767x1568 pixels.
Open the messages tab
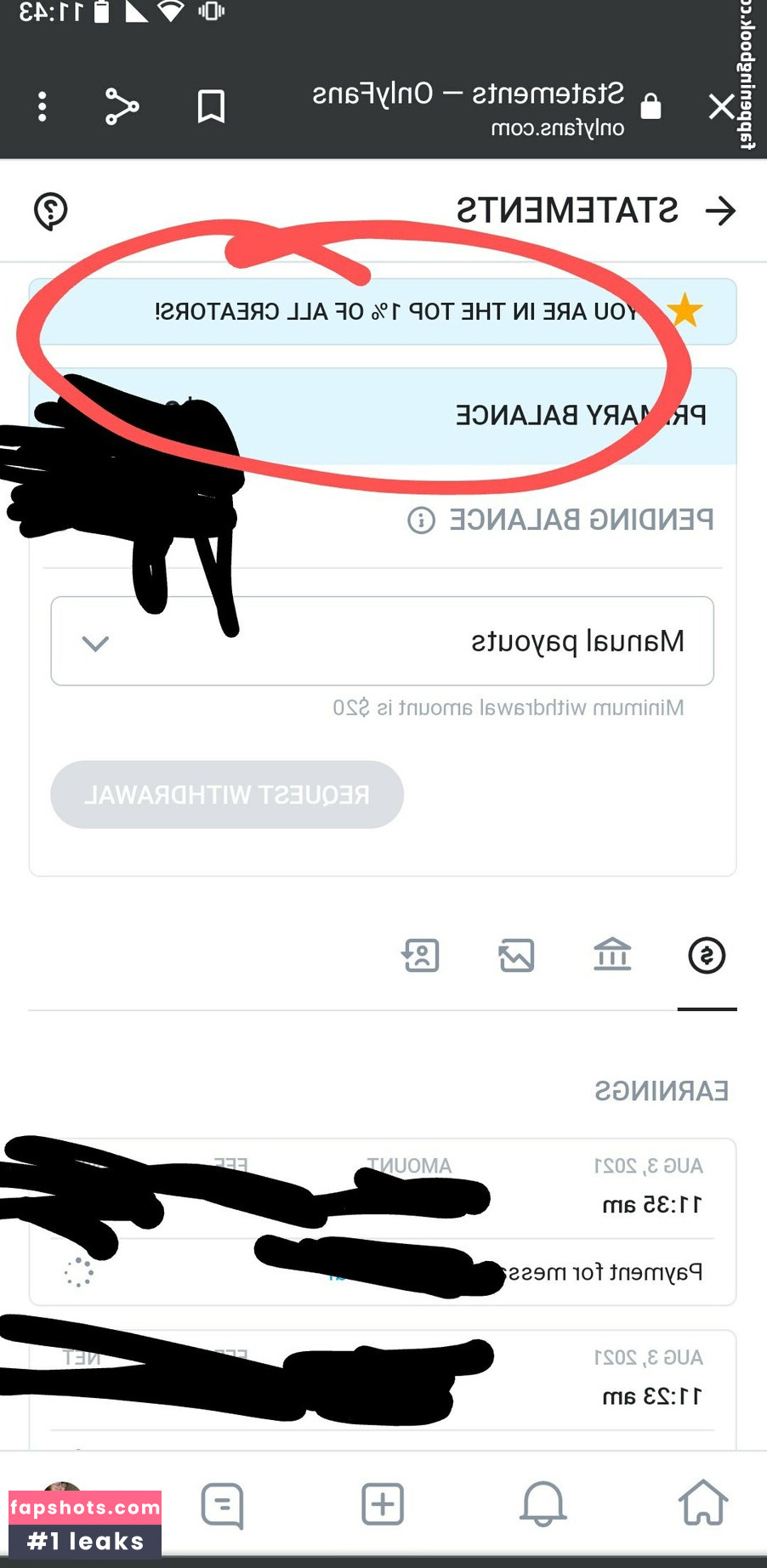point(223,1505)
